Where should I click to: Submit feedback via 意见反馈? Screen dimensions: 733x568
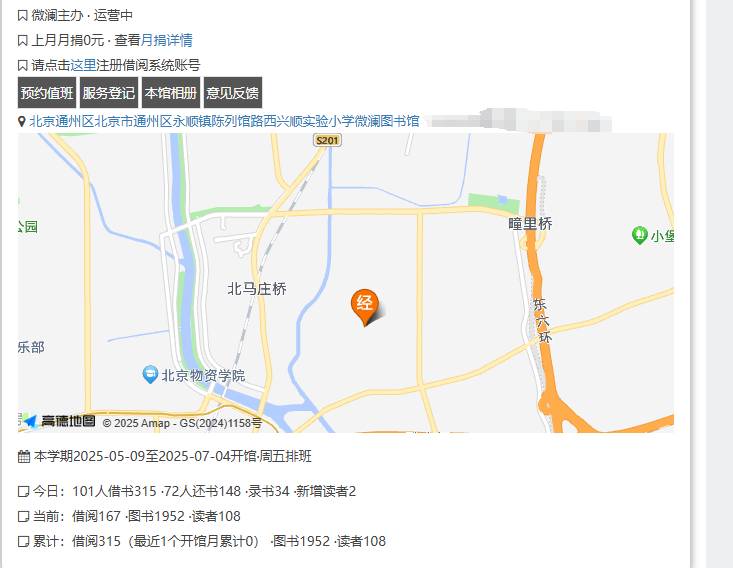(x=232, y=93)
